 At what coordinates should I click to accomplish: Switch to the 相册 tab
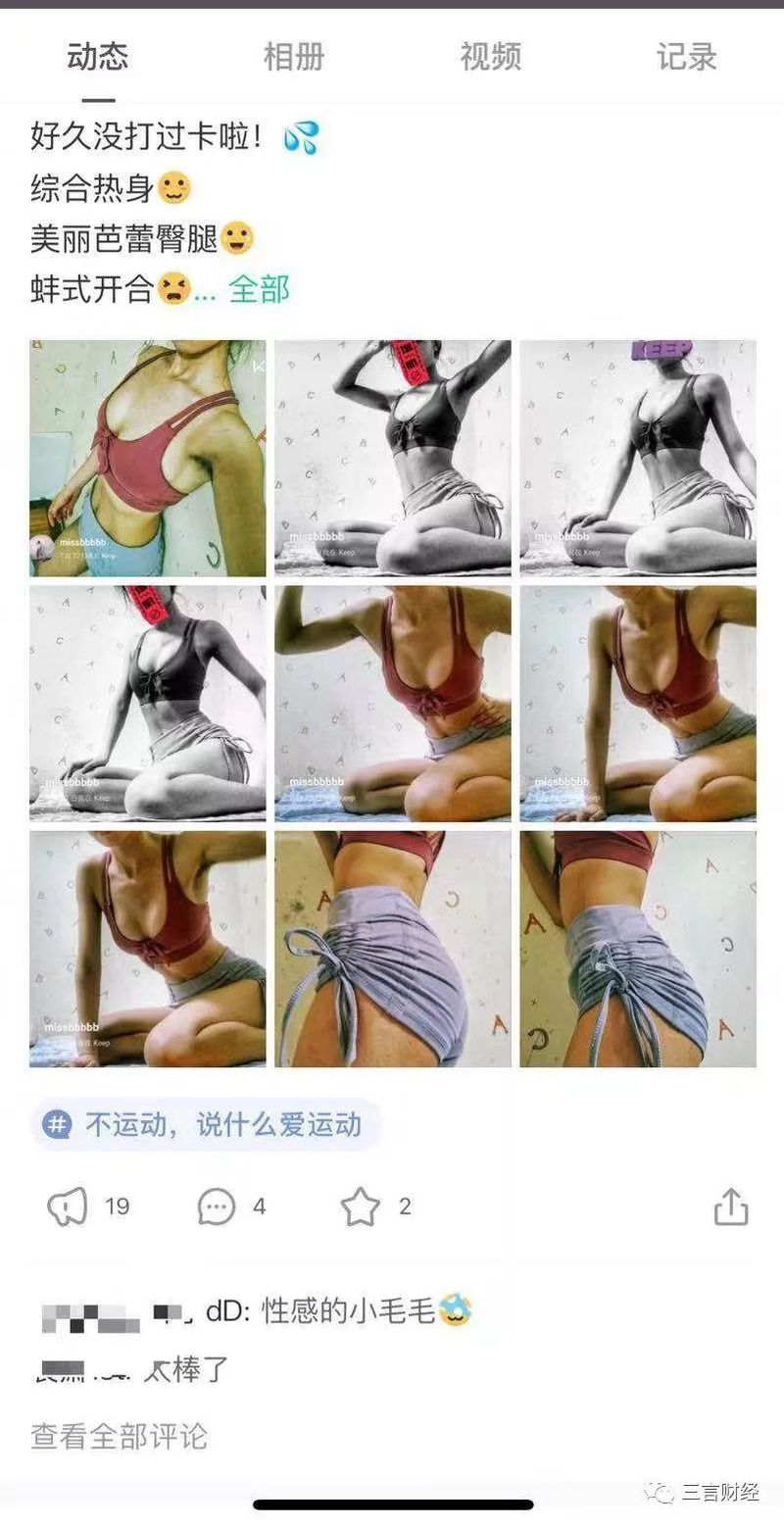point(293,58)
